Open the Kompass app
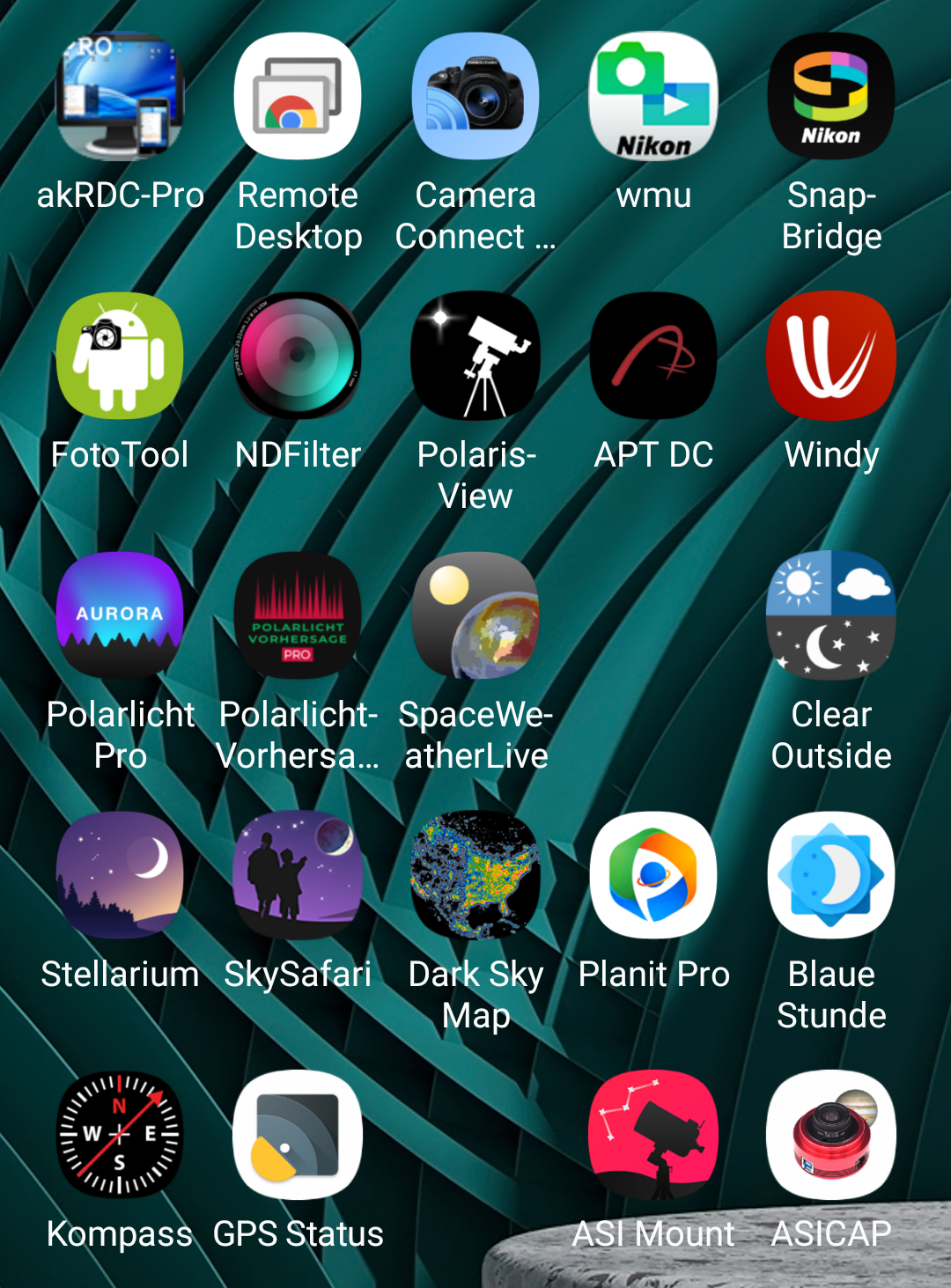 120,1135
